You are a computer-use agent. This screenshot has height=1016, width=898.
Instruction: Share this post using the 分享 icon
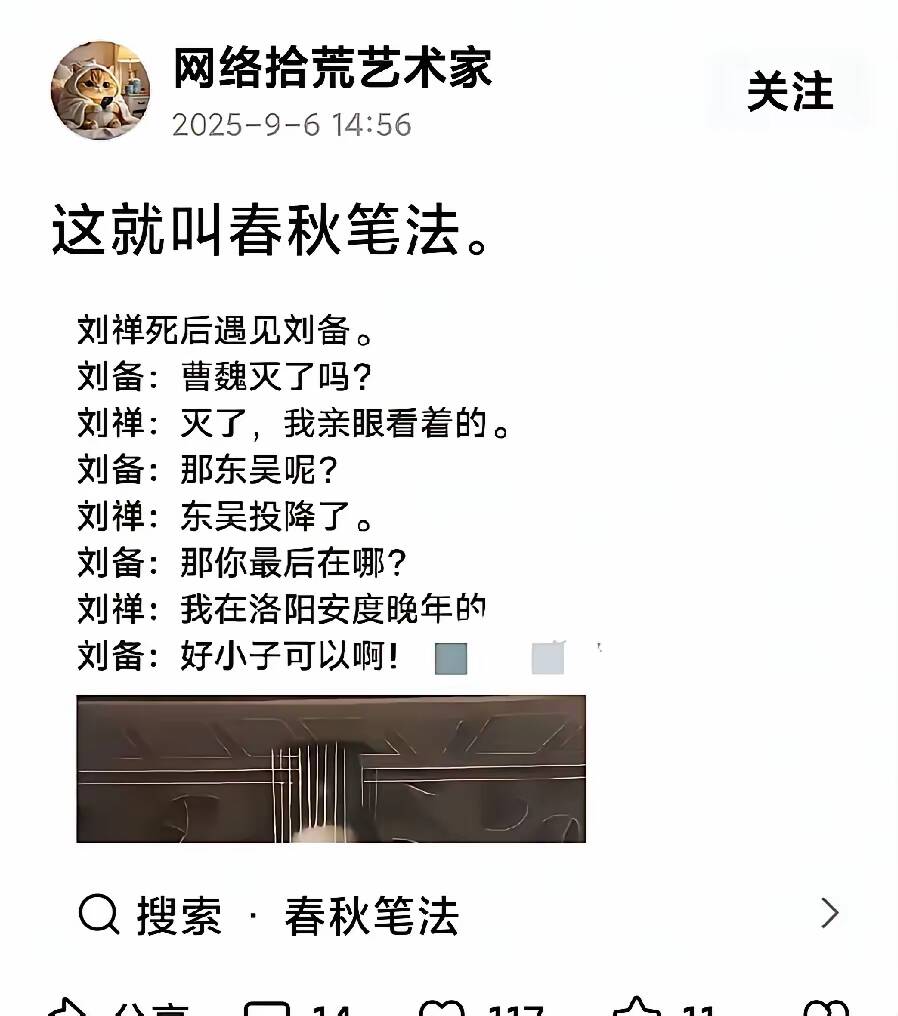(x=70, y=1008)
